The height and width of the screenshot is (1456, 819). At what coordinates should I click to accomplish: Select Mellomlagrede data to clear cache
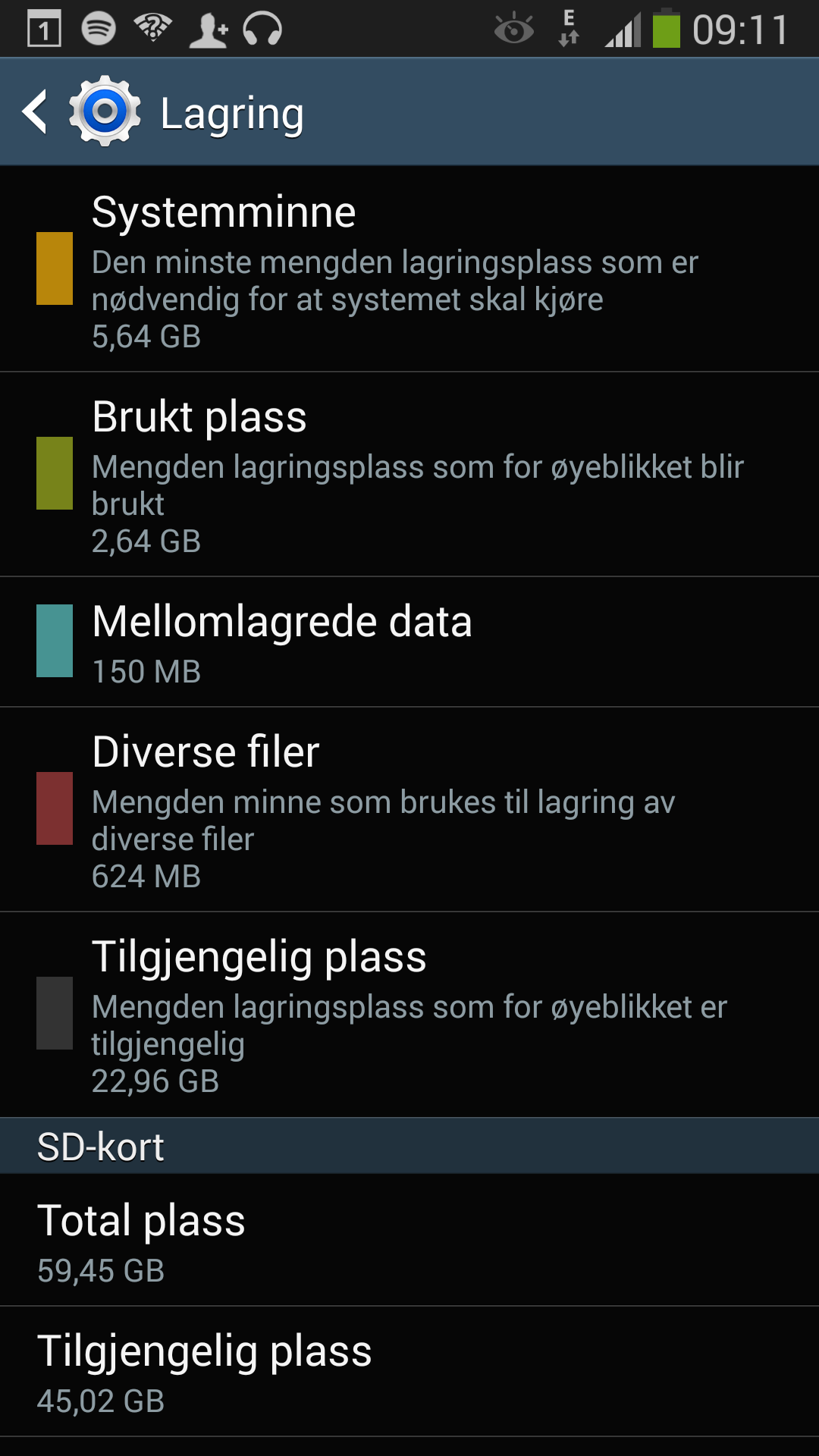[409, 642]
